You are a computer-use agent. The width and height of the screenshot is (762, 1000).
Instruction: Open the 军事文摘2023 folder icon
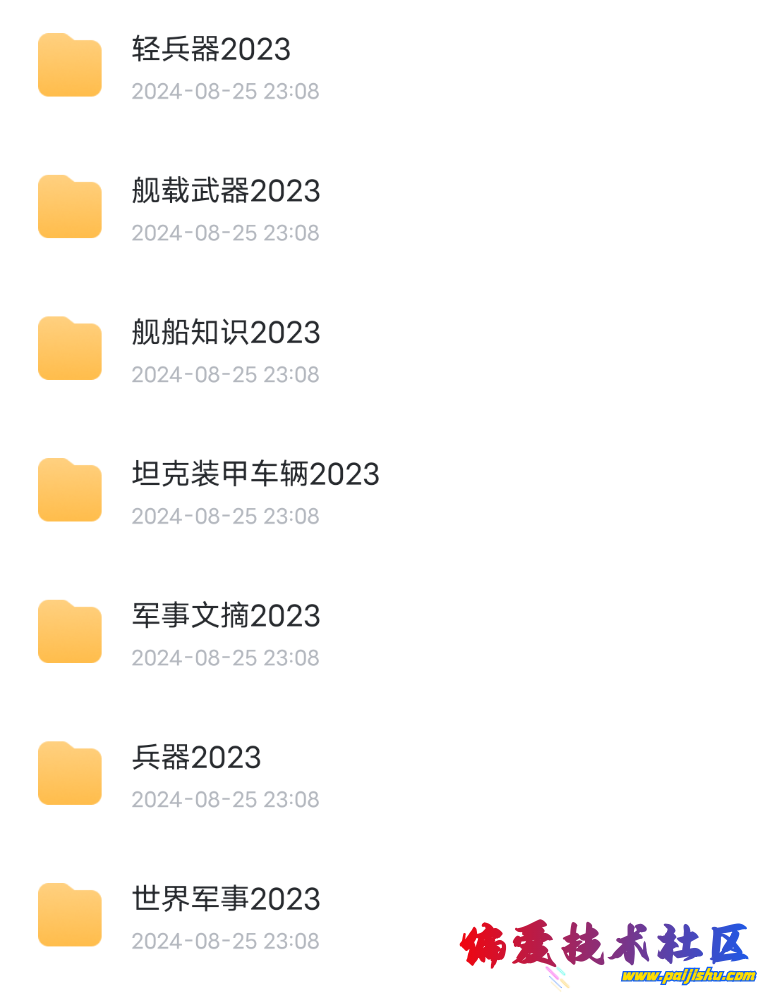pos(69,632)
